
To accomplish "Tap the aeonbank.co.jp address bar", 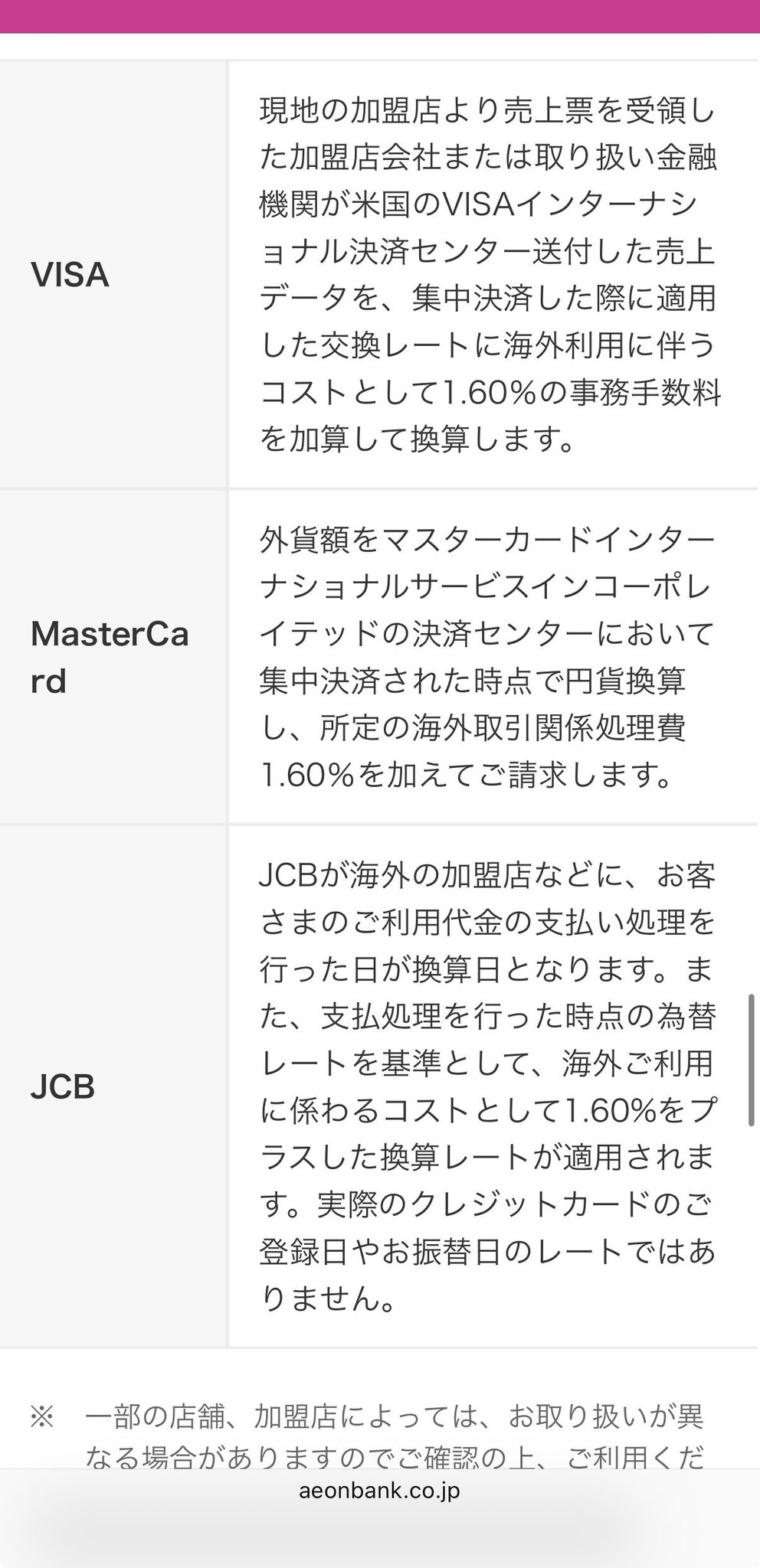I will coord(380,1491).
